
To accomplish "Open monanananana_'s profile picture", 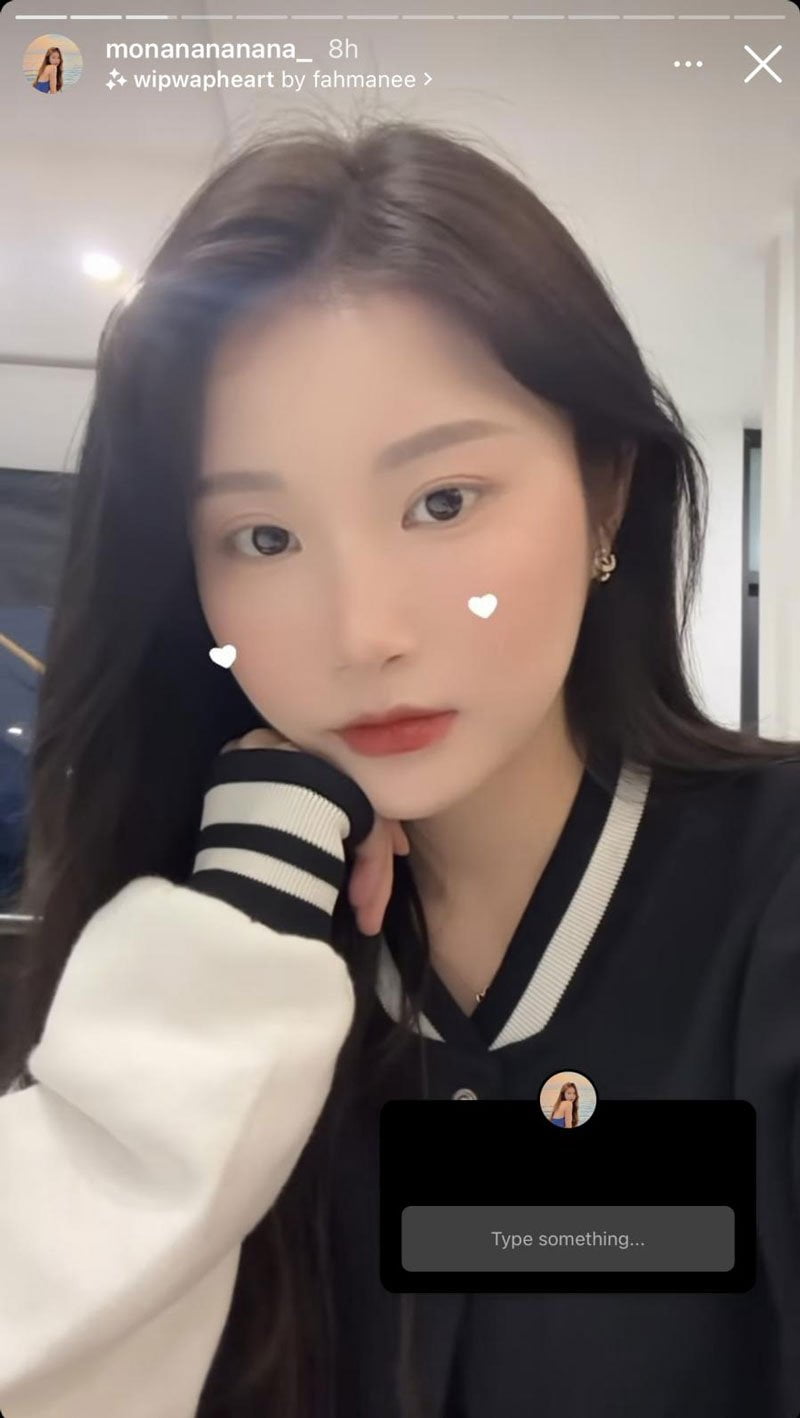I will (x=52, y=64).
